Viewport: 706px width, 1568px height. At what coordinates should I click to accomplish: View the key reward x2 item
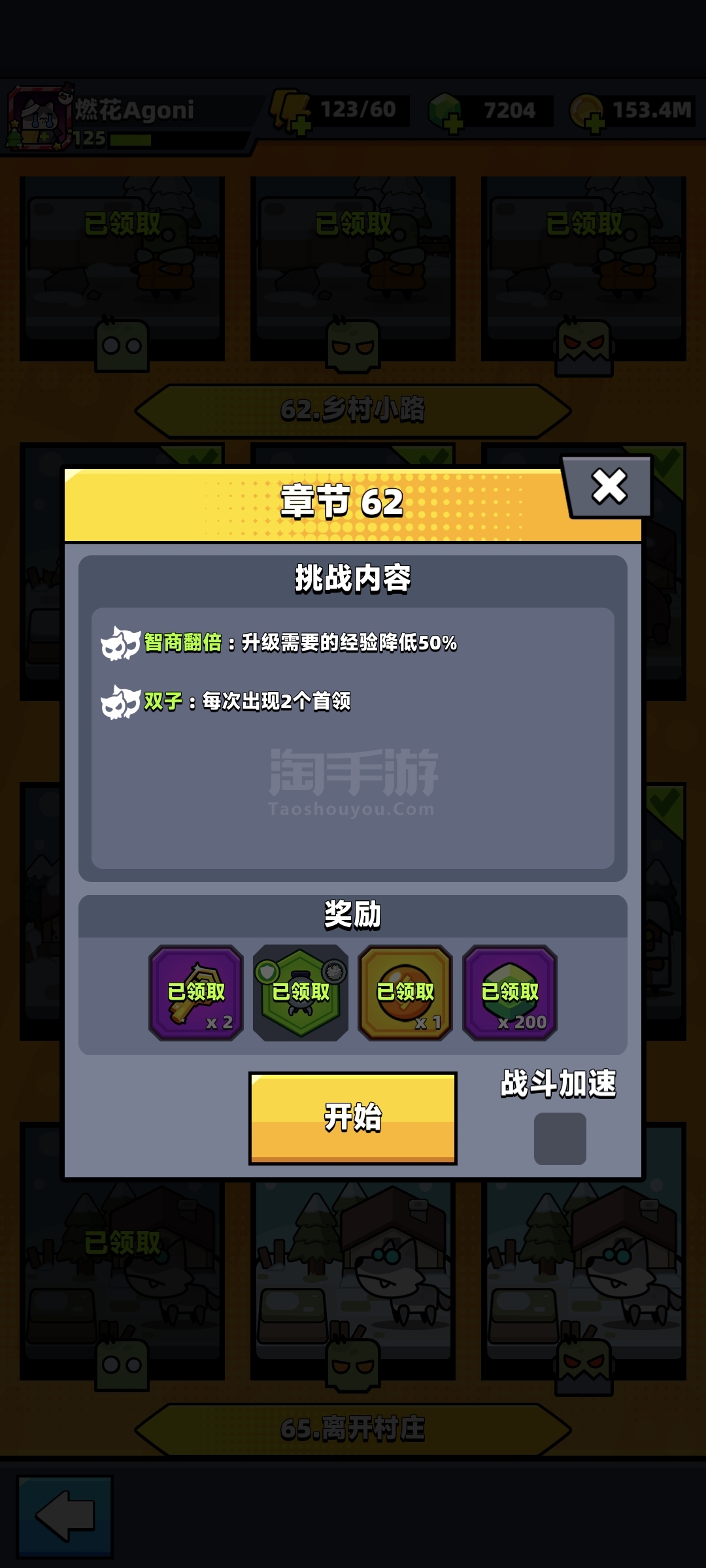pos(196,992)
